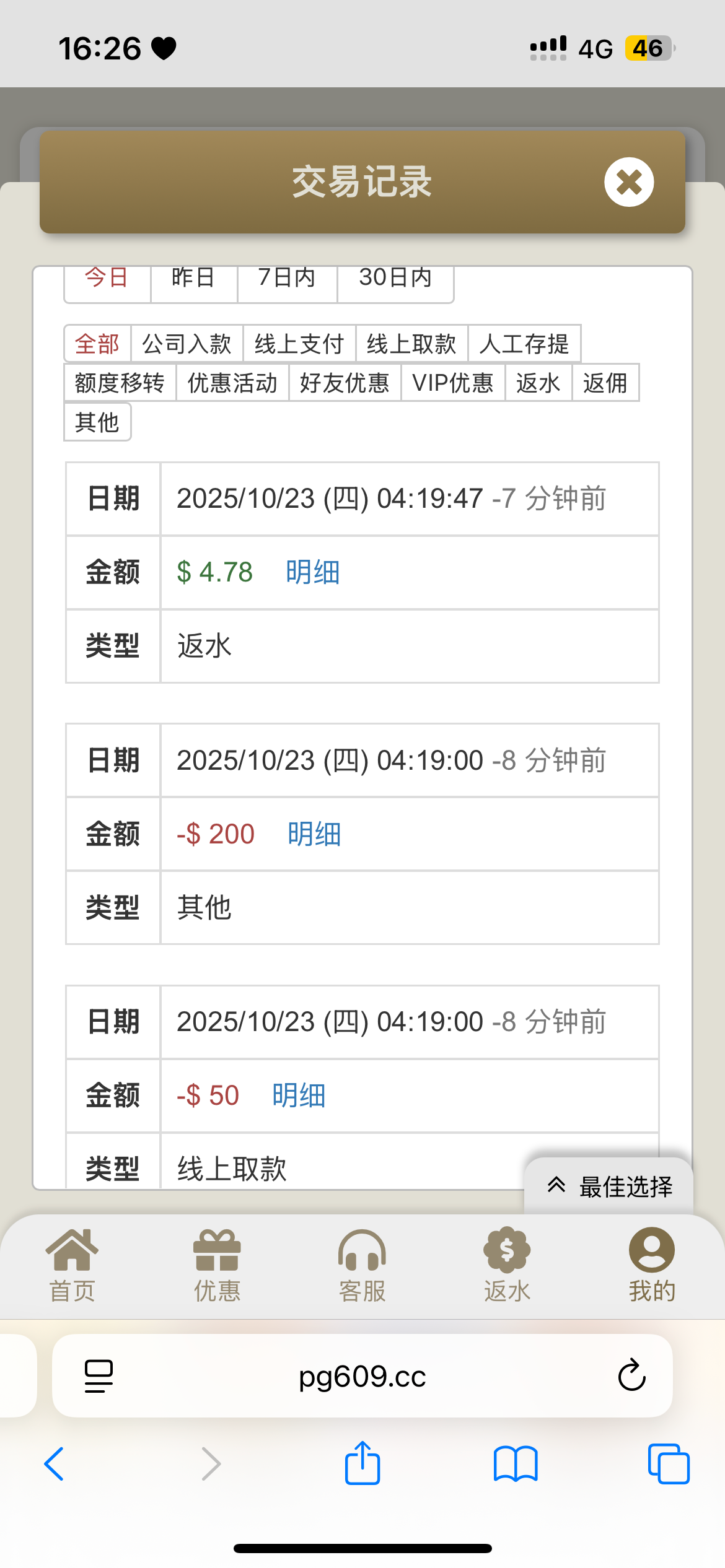Select the VIP优惠 filter
Viewport: 725px width, 1568px height.
tap(452, 383)
